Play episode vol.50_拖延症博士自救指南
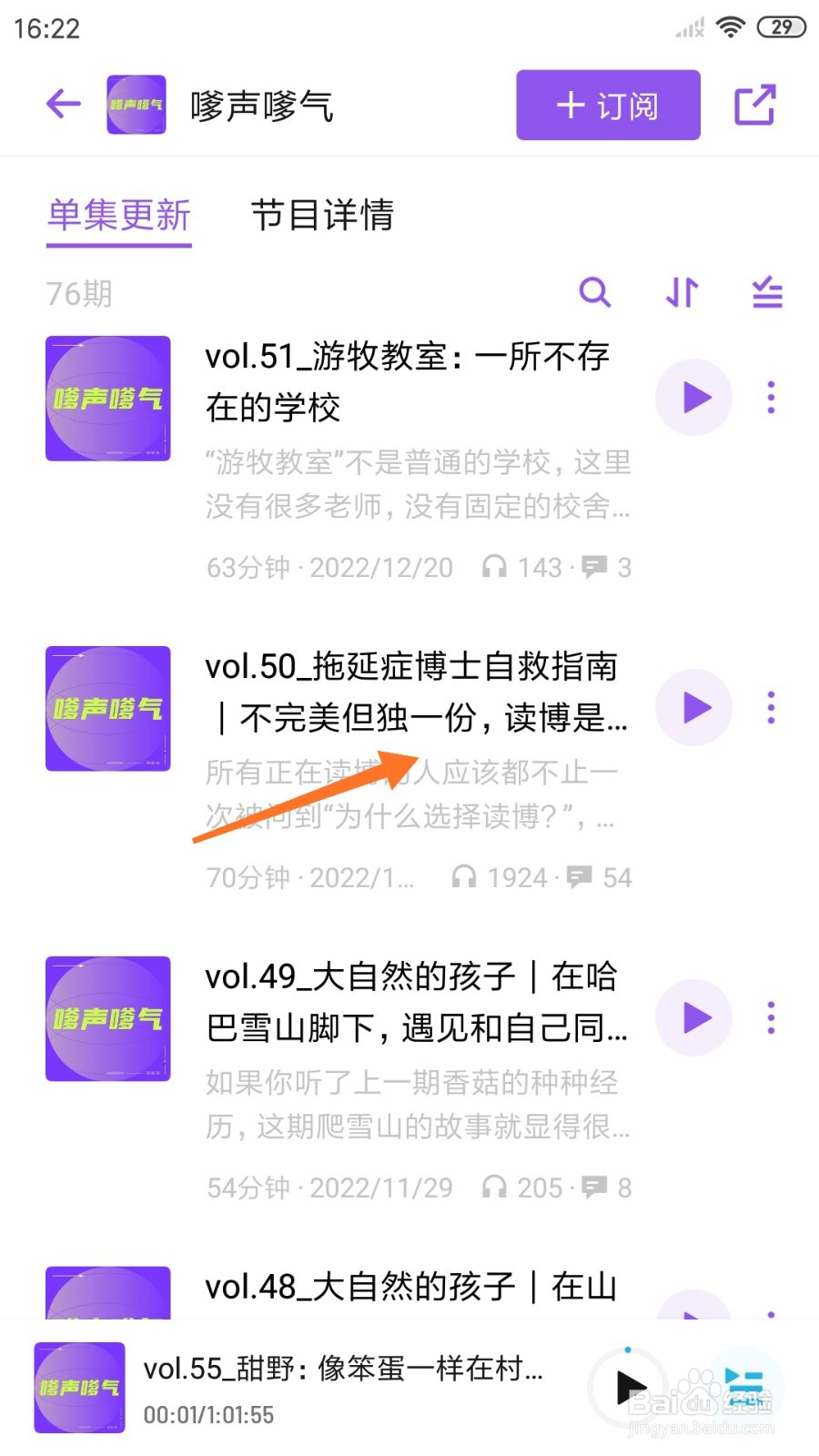Image resolution: width=819 pixels, height=1456 pixels. click(693, 707)
